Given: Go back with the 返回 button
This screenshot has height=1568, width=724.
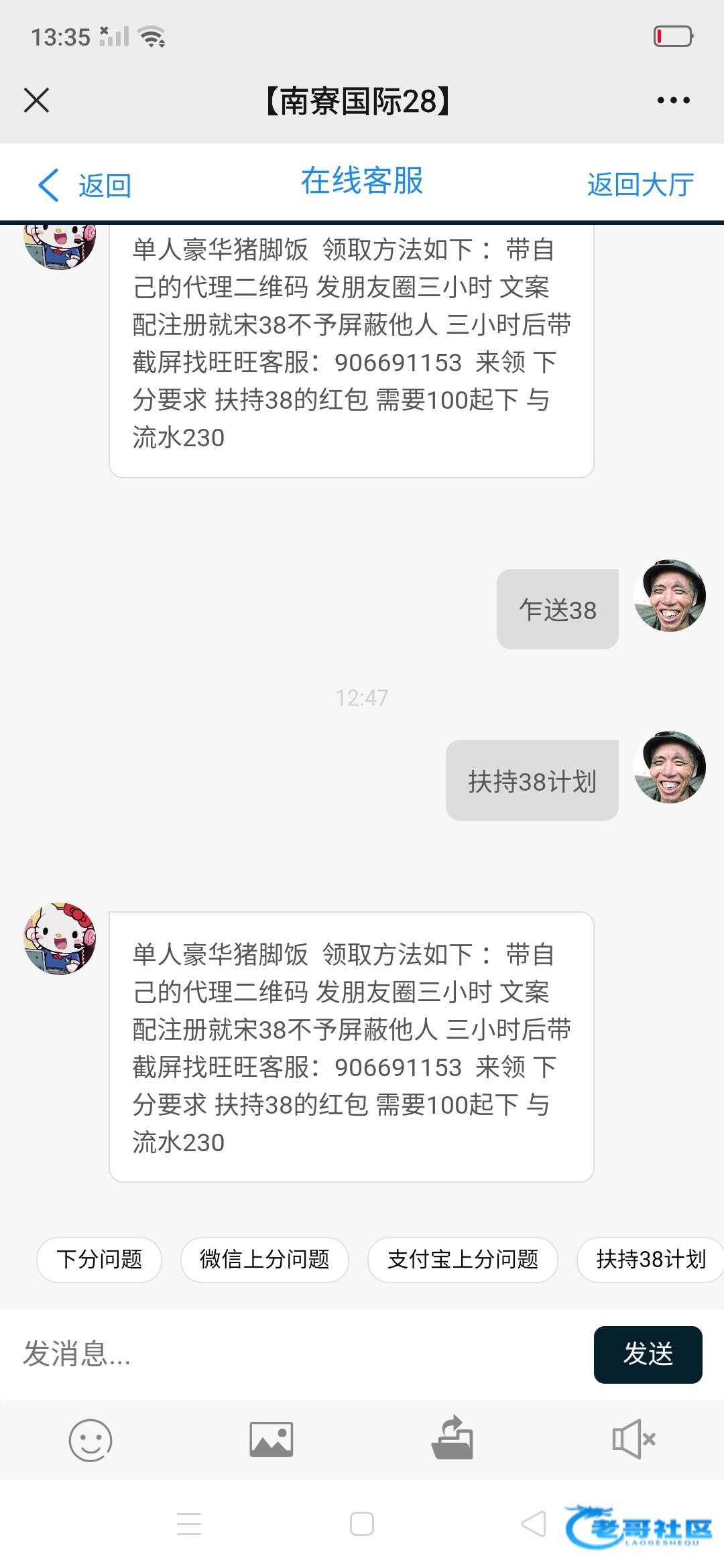Looking at the screenshot, I should point(84,185).
